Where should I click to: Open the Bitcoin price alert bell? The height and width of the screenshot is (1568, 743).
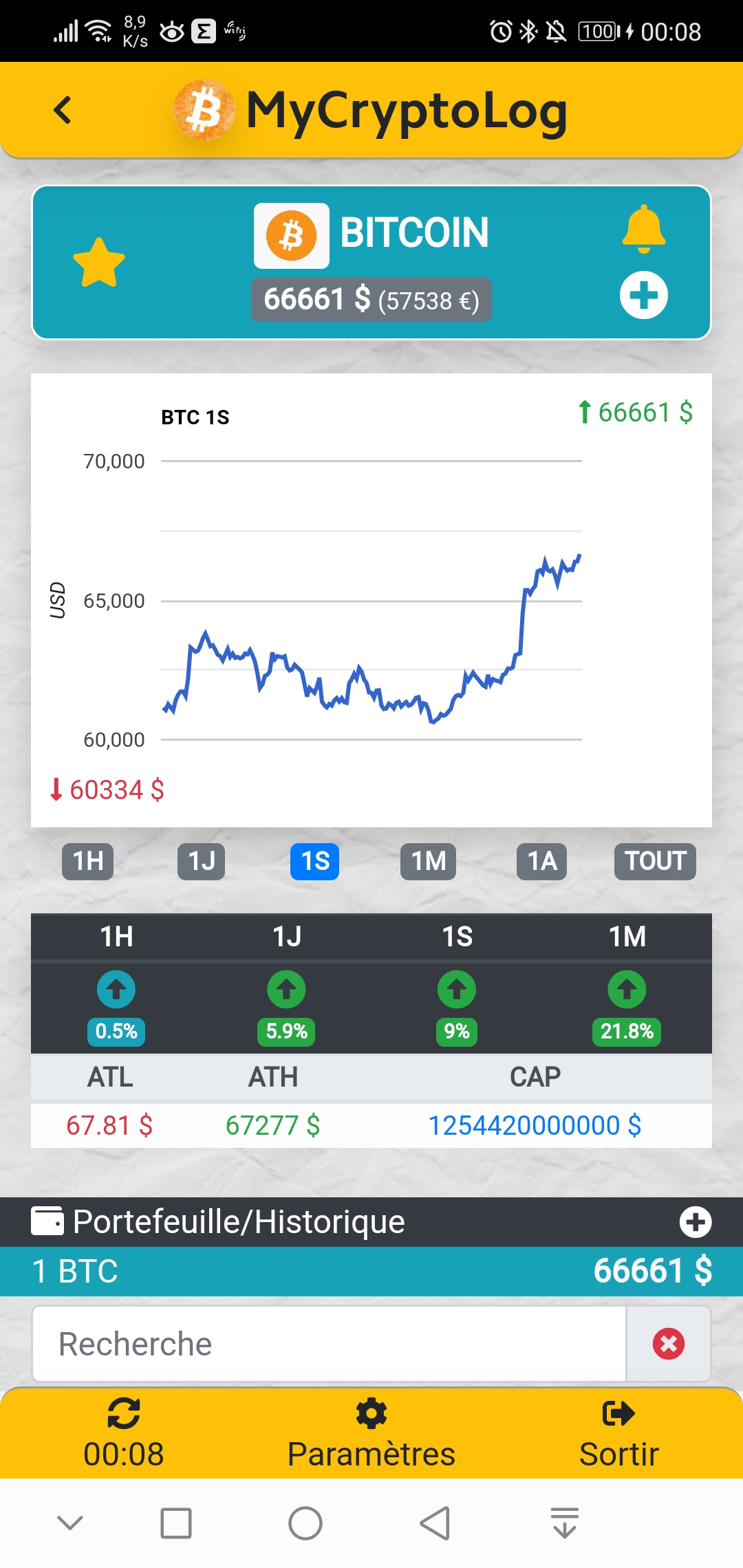[643, 229]
